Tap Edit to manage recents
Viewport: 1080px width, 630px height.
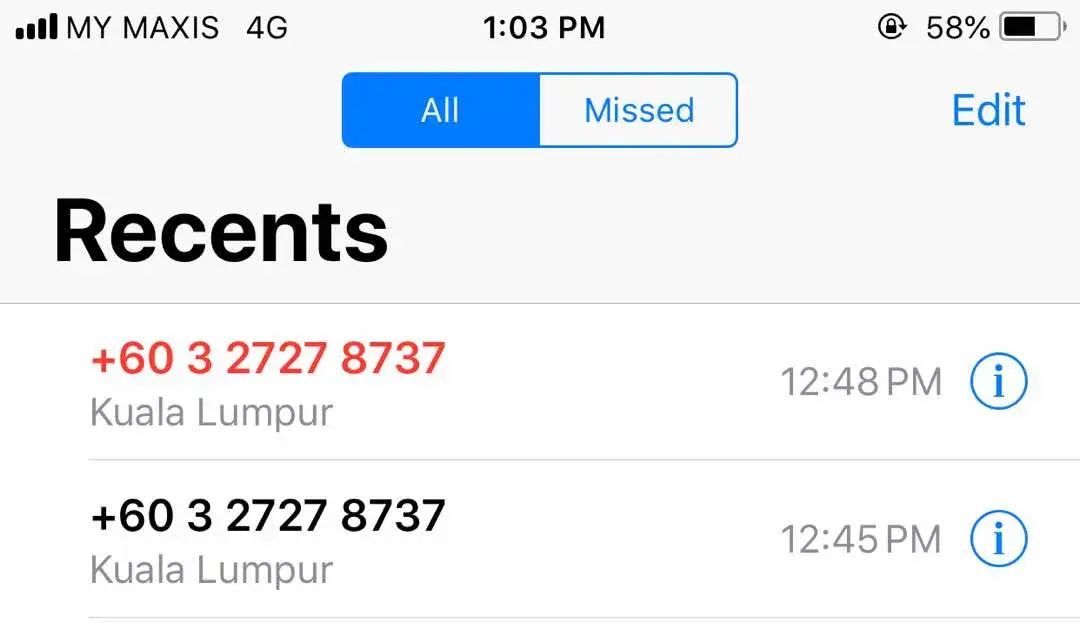pyautogui.click(x=988, y=110)
